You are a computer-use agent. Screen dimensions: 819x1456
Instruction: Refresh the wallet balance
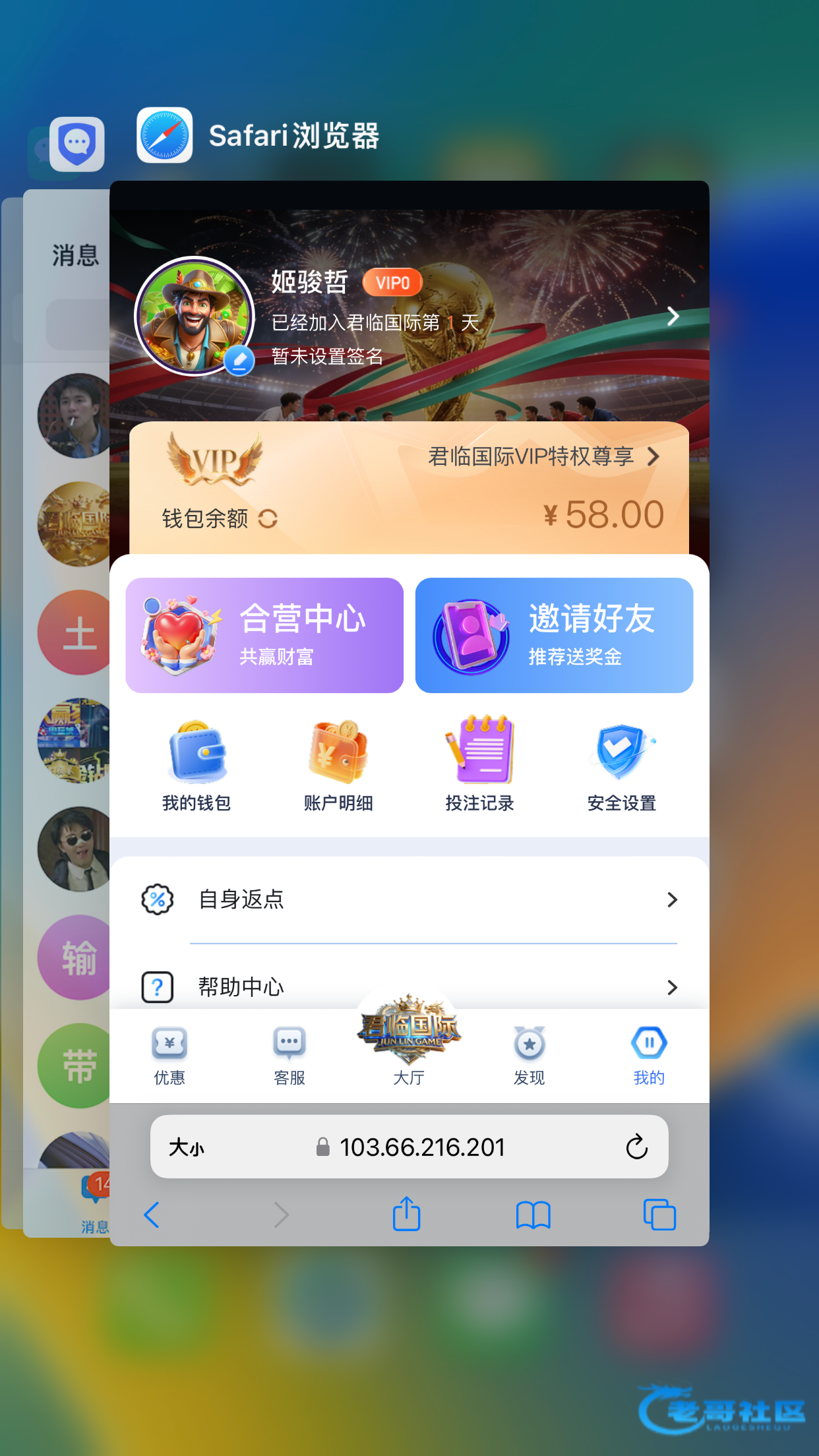pos(268,519)
